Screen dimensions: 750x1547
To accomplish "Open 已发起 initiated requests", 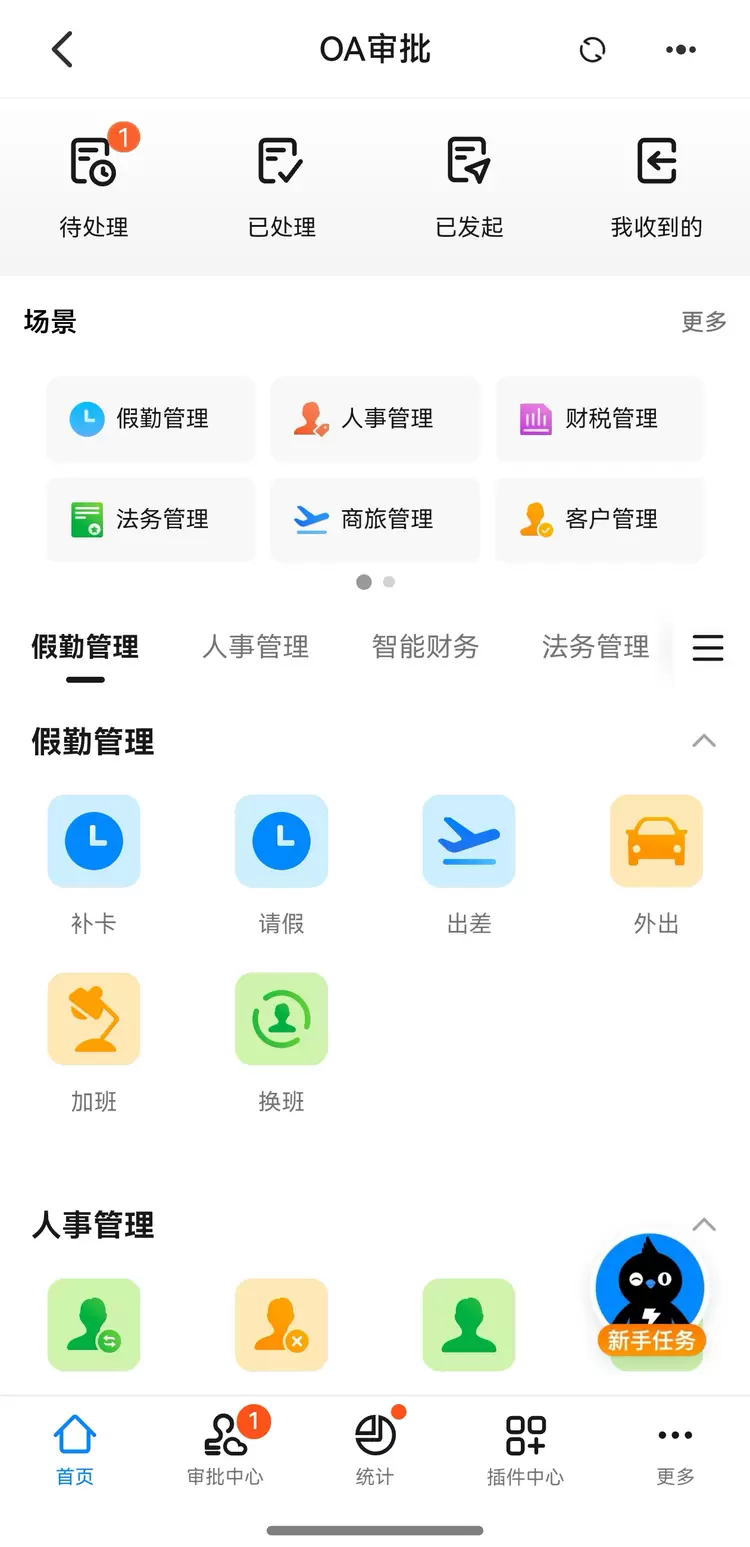I will click(x=469, y=187).
